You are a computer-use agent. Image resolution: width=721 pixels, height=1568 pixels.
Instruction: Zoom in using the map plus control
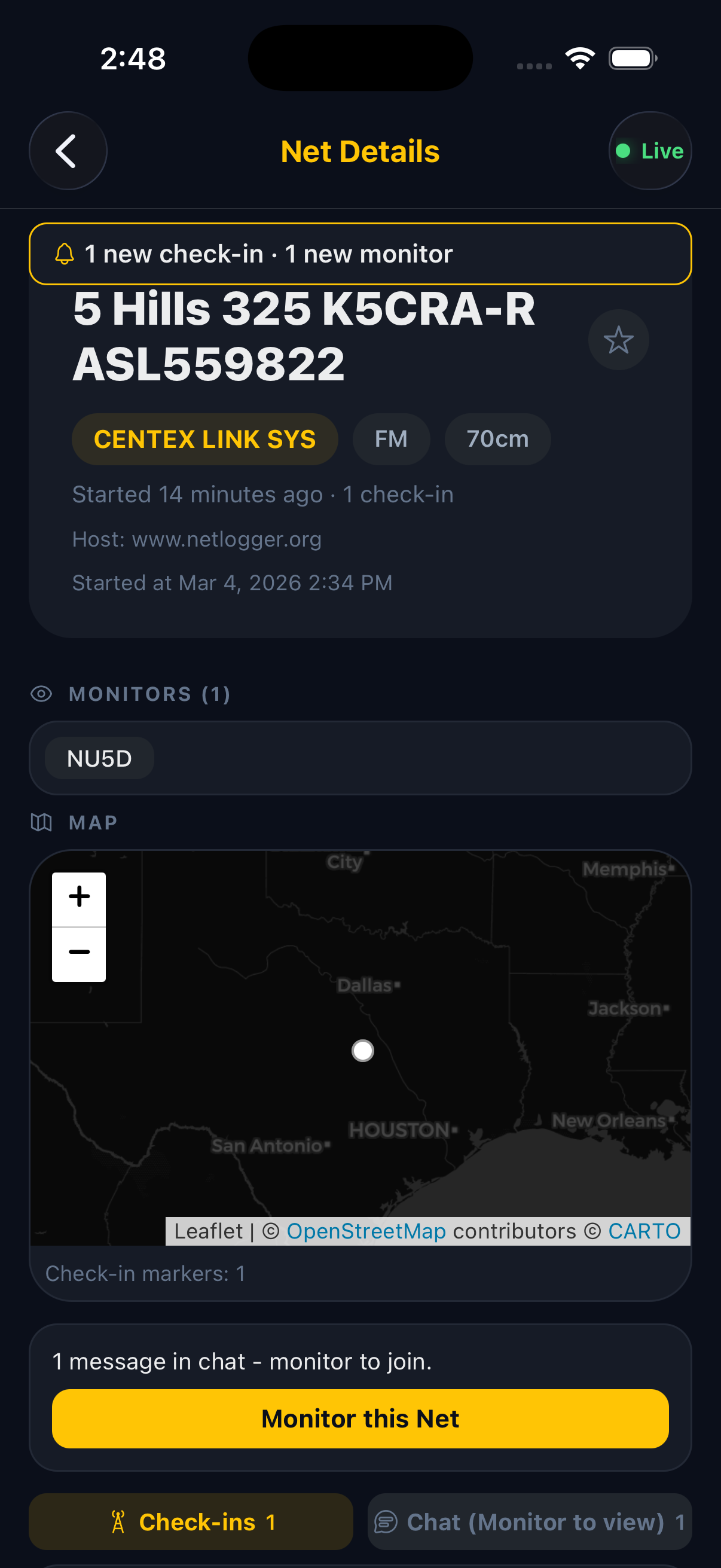[x=78, y=896]
